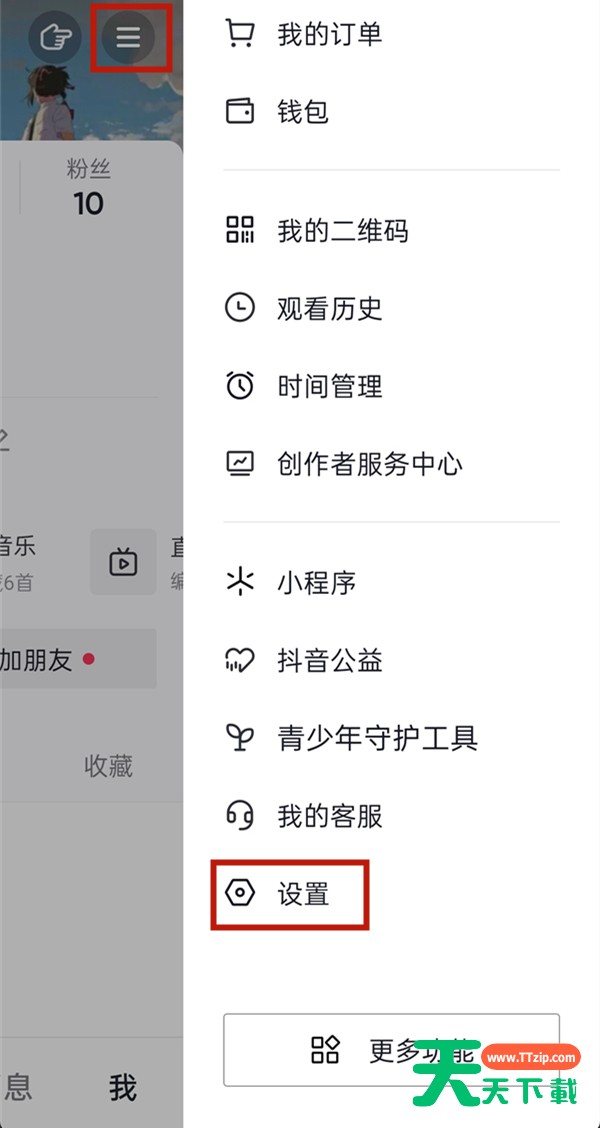The height and width of the screenshot is (1128, 600).
Task: Open 创作者服务中心
Action: tap(391, 464)
